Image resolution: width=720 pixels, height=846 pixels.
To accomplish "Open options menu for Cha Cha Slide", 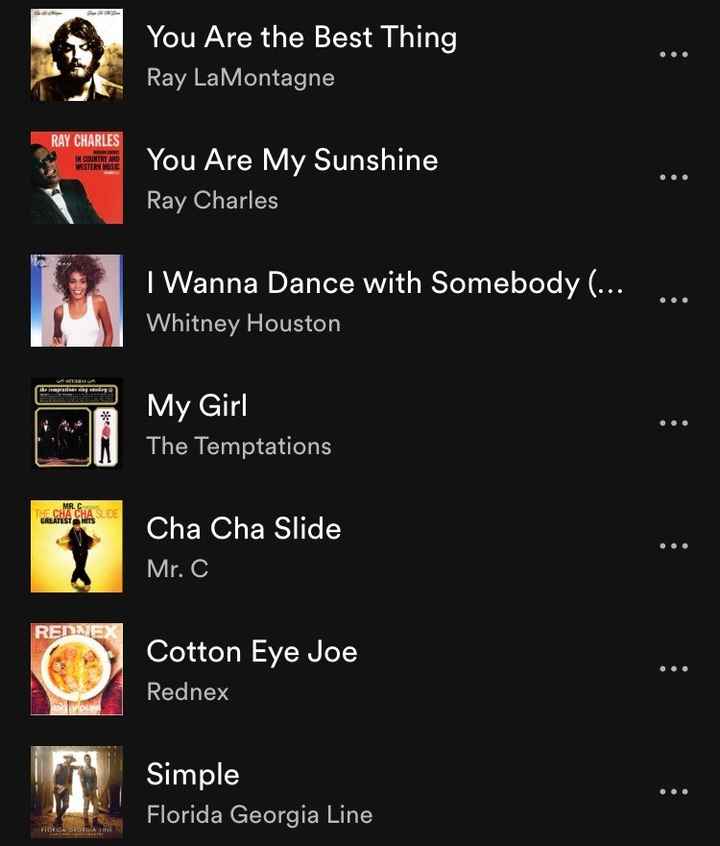I will (x=675, y=545).
